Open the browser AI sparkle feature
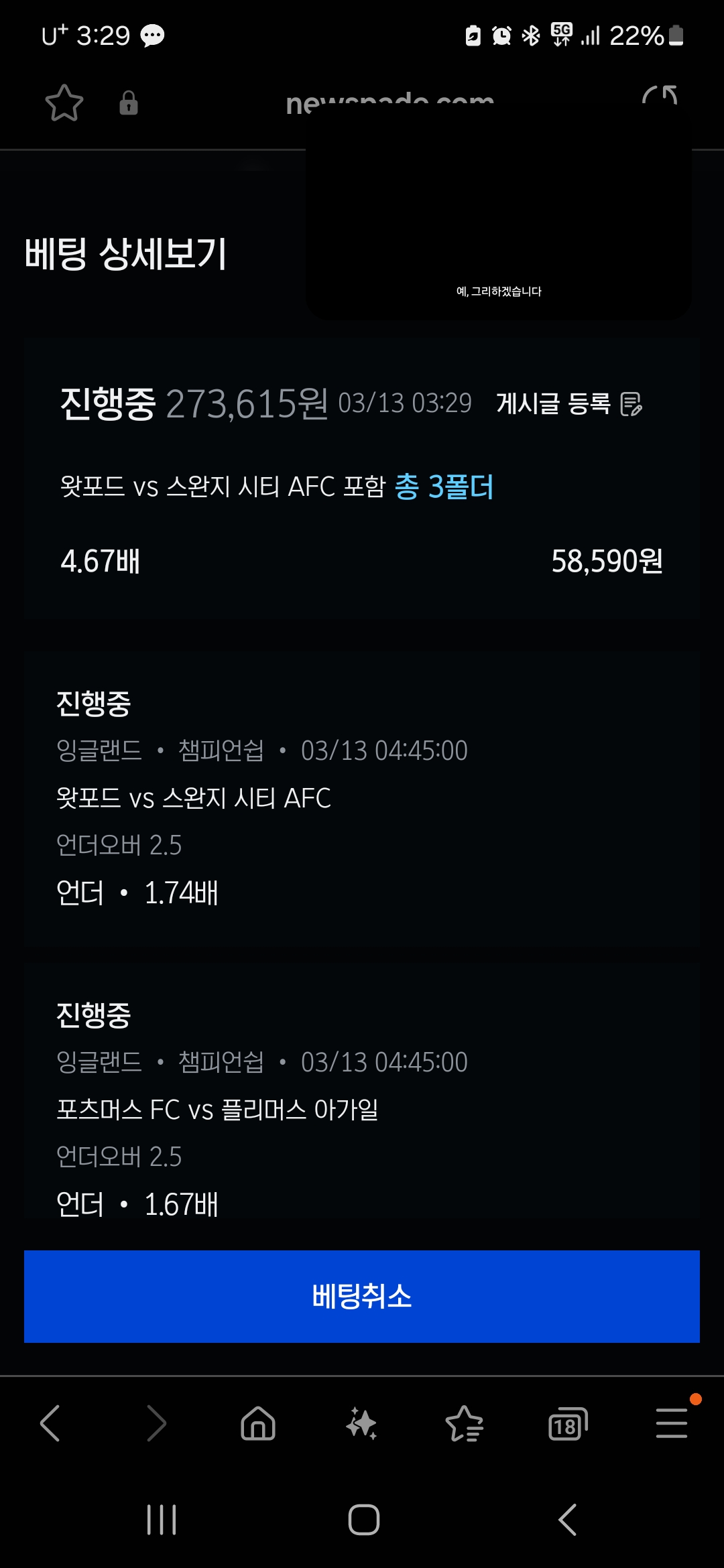The height and width of the screenshot is (1568, 724). click(x=361, y=1423)
